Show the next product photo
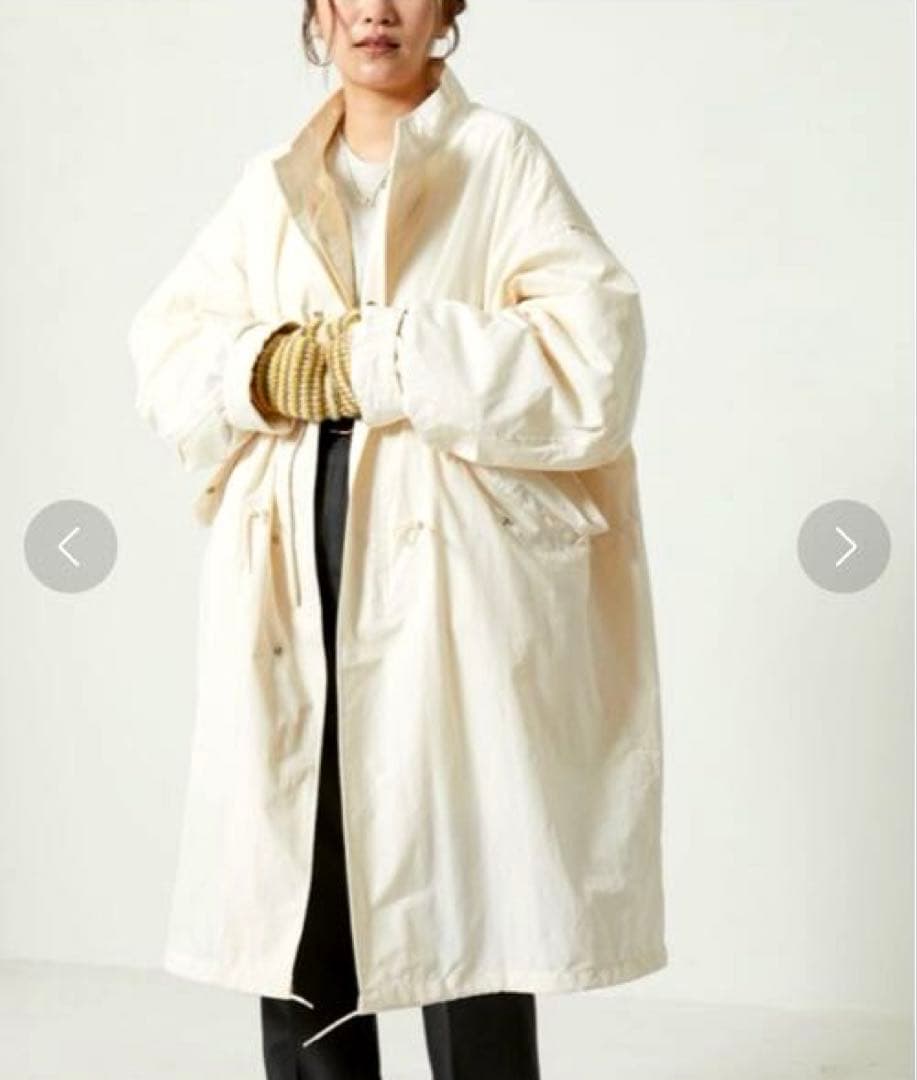 click(843, 546)
